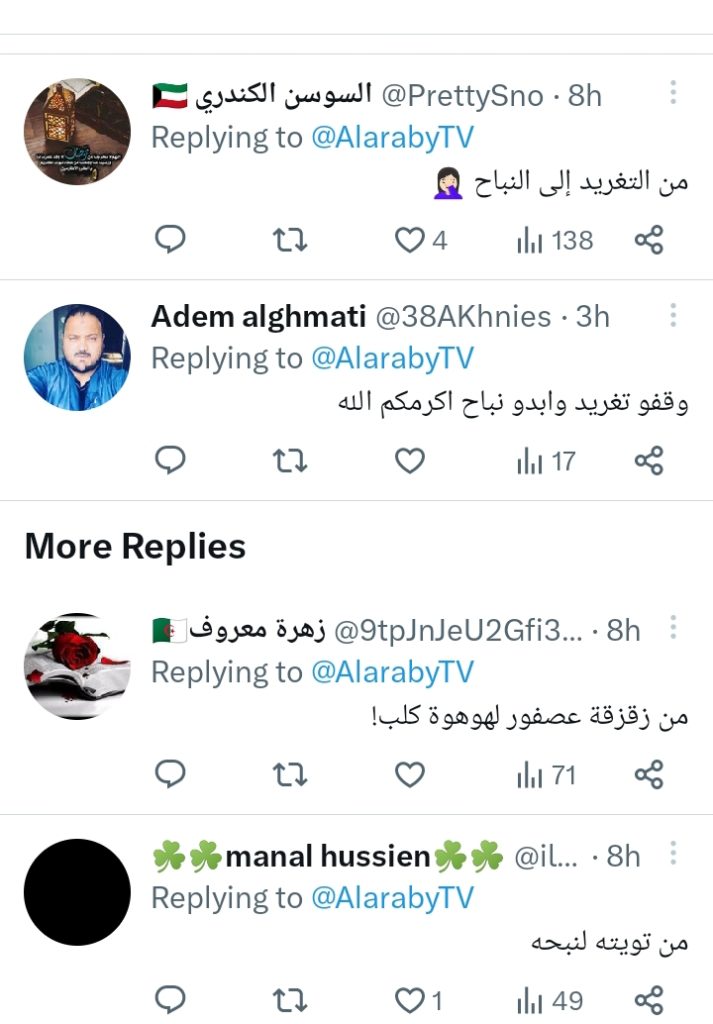This screenshot has width=713, height=1024.
Task: Retweet PrettySno's reply
Action: click(290, 240)
